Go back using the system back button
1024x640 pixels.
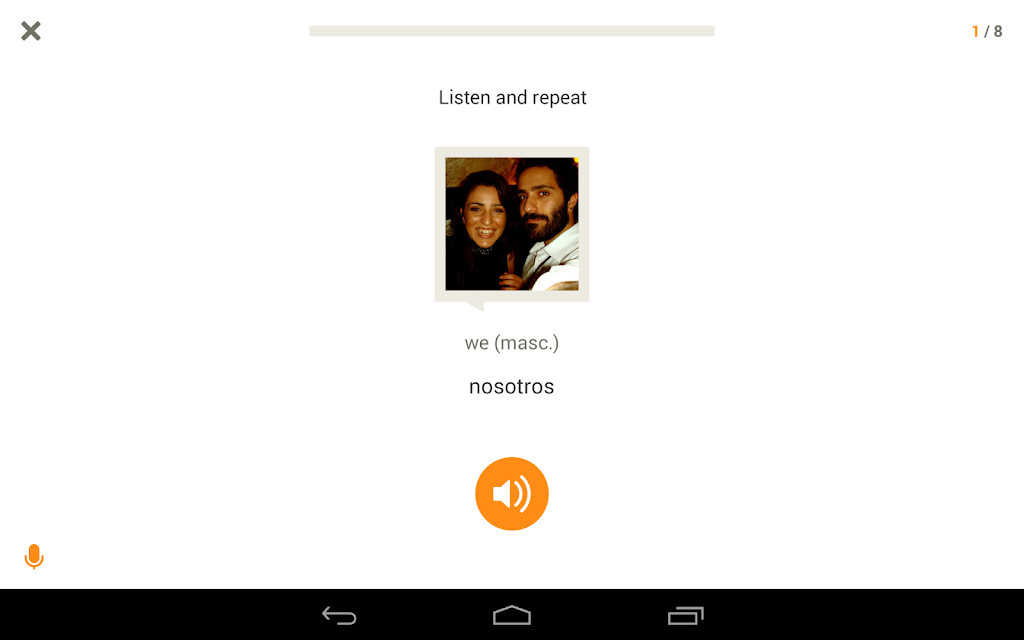point(339,615)
